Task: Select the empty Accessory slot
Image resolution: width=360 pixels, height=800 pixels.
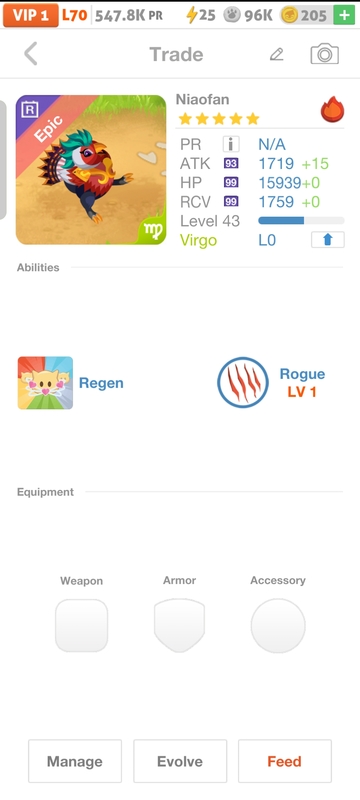Action: point(278,626)
